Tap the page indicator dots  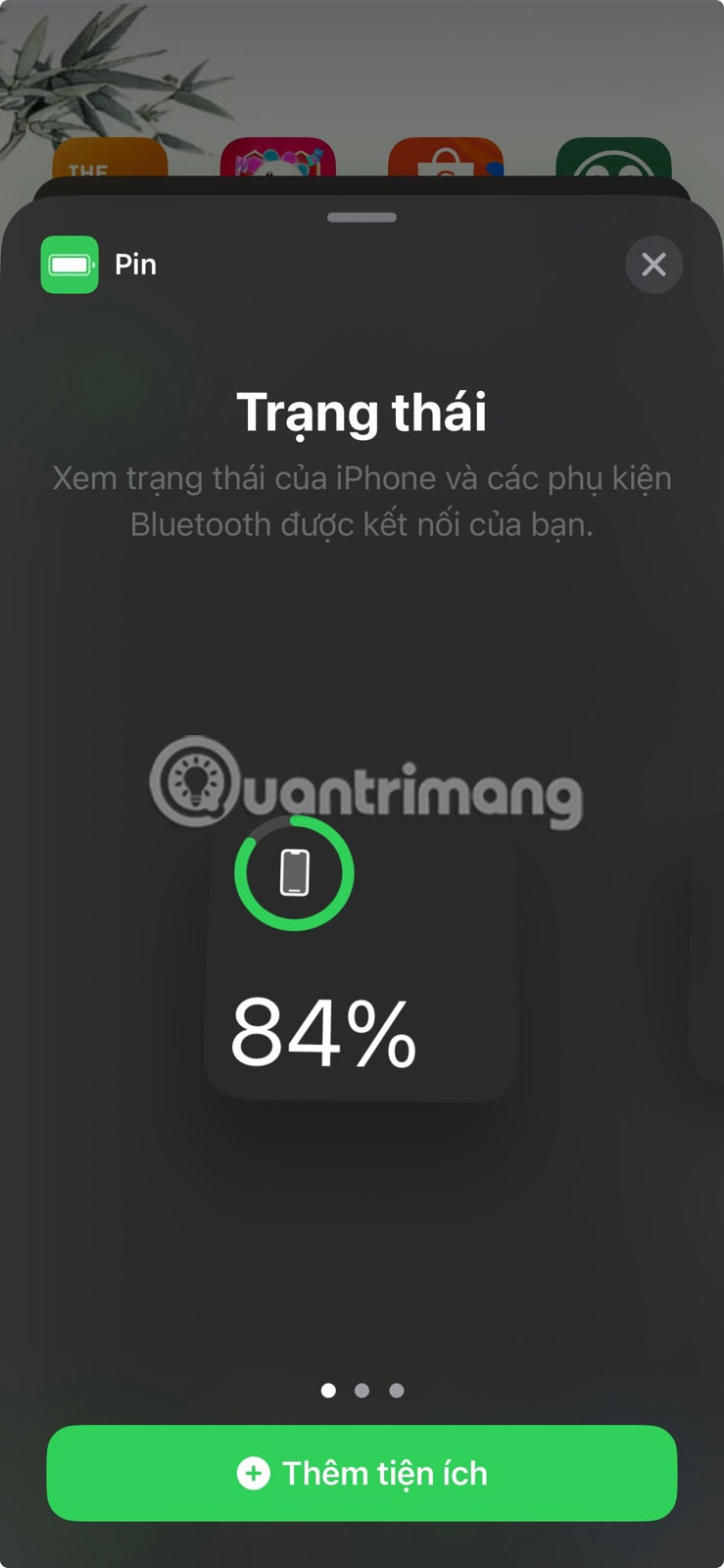pyautogui.click(x=362, y=1390)
